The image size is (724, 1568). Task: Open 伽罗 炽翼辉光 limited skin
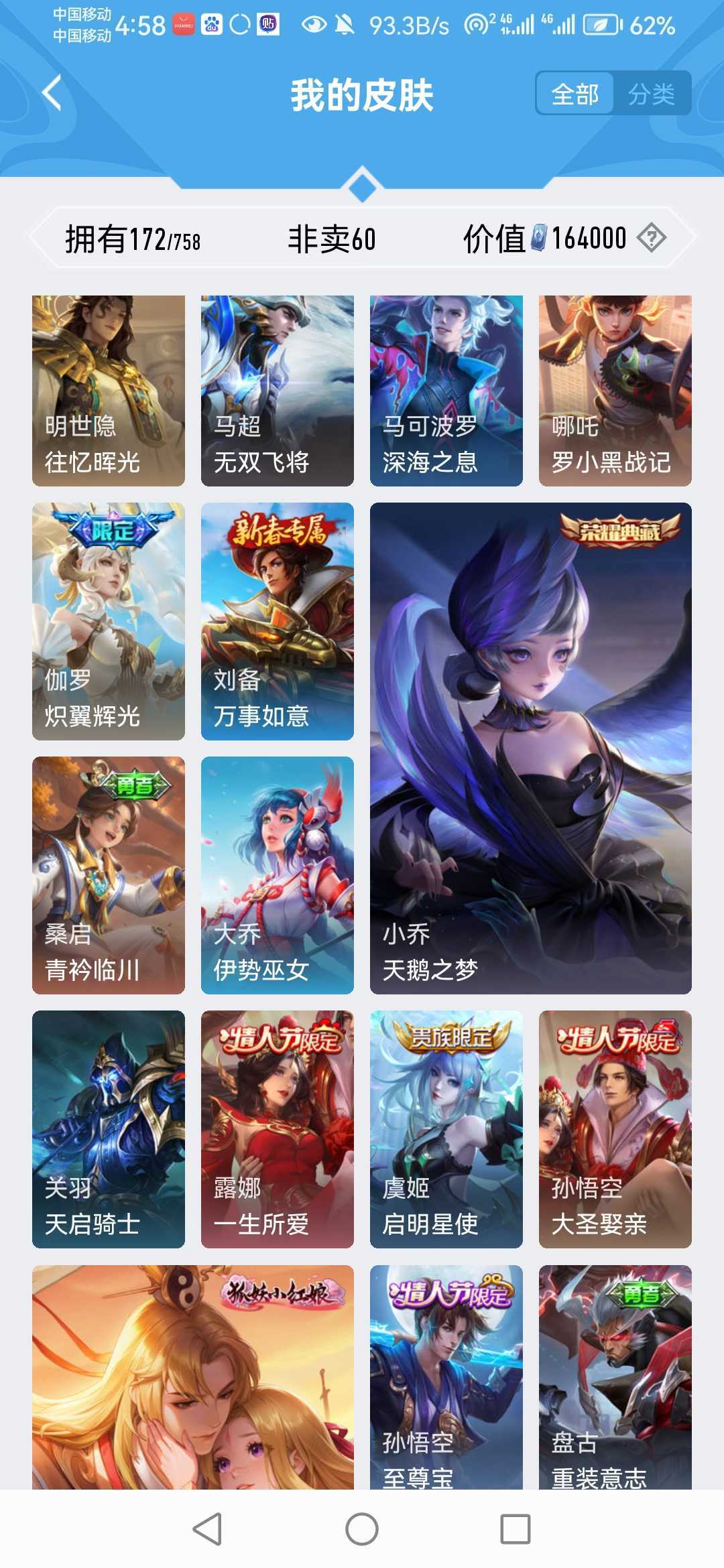tap(109, 621)
